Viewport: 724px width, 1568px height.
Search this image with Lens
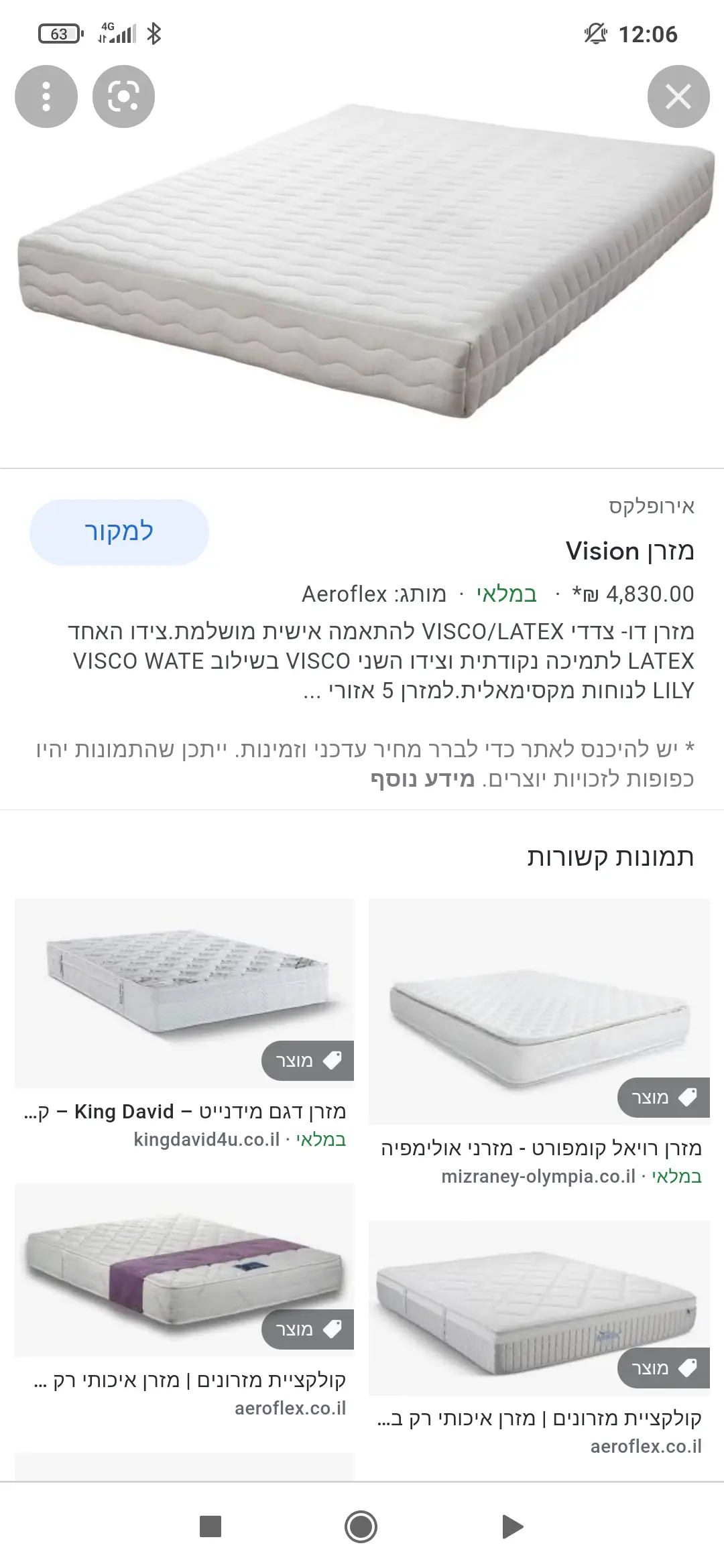coord(123,96)
